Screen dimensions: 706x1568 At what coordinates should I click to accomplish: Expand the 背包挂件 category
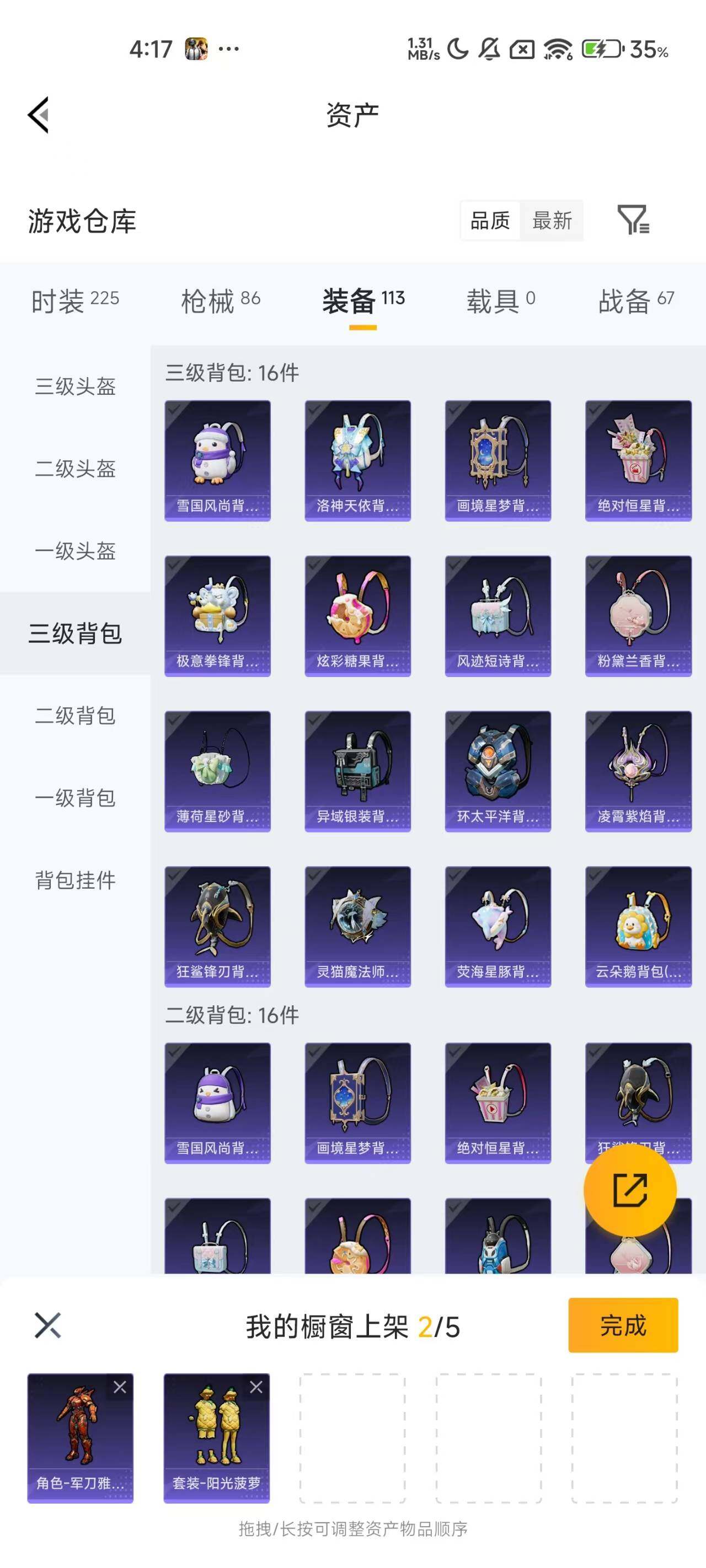tap(74, 880)
